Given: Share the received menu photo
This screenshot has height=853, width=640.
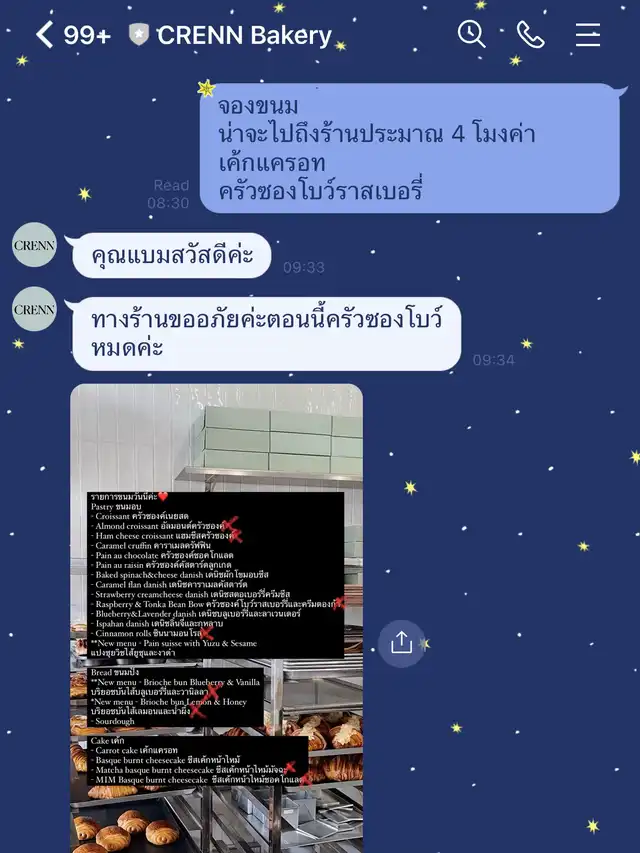Looking at the screenshot, I should point(402,643).
